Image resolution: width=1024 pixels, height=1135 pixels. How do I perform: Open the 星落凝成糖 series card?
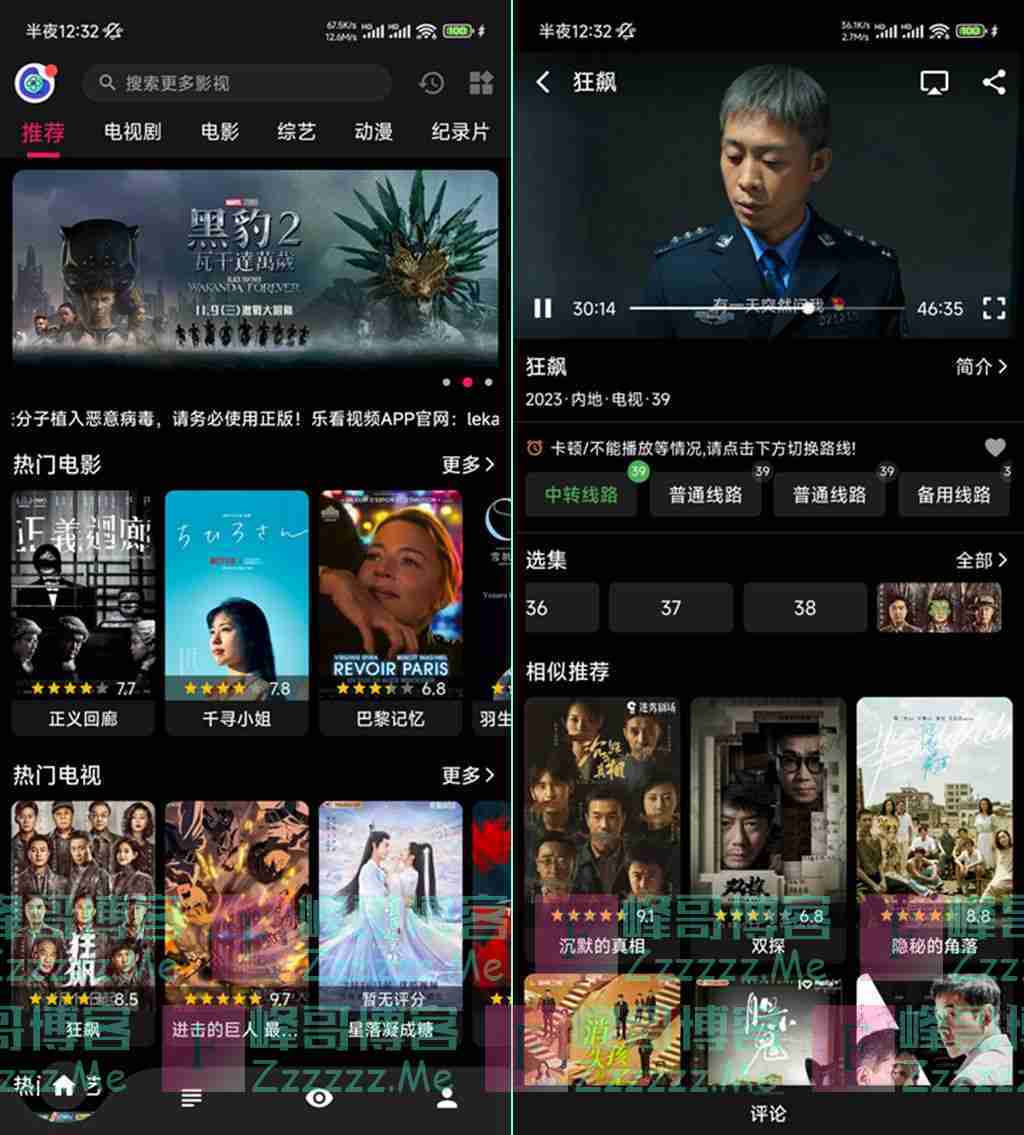[391, 920]
